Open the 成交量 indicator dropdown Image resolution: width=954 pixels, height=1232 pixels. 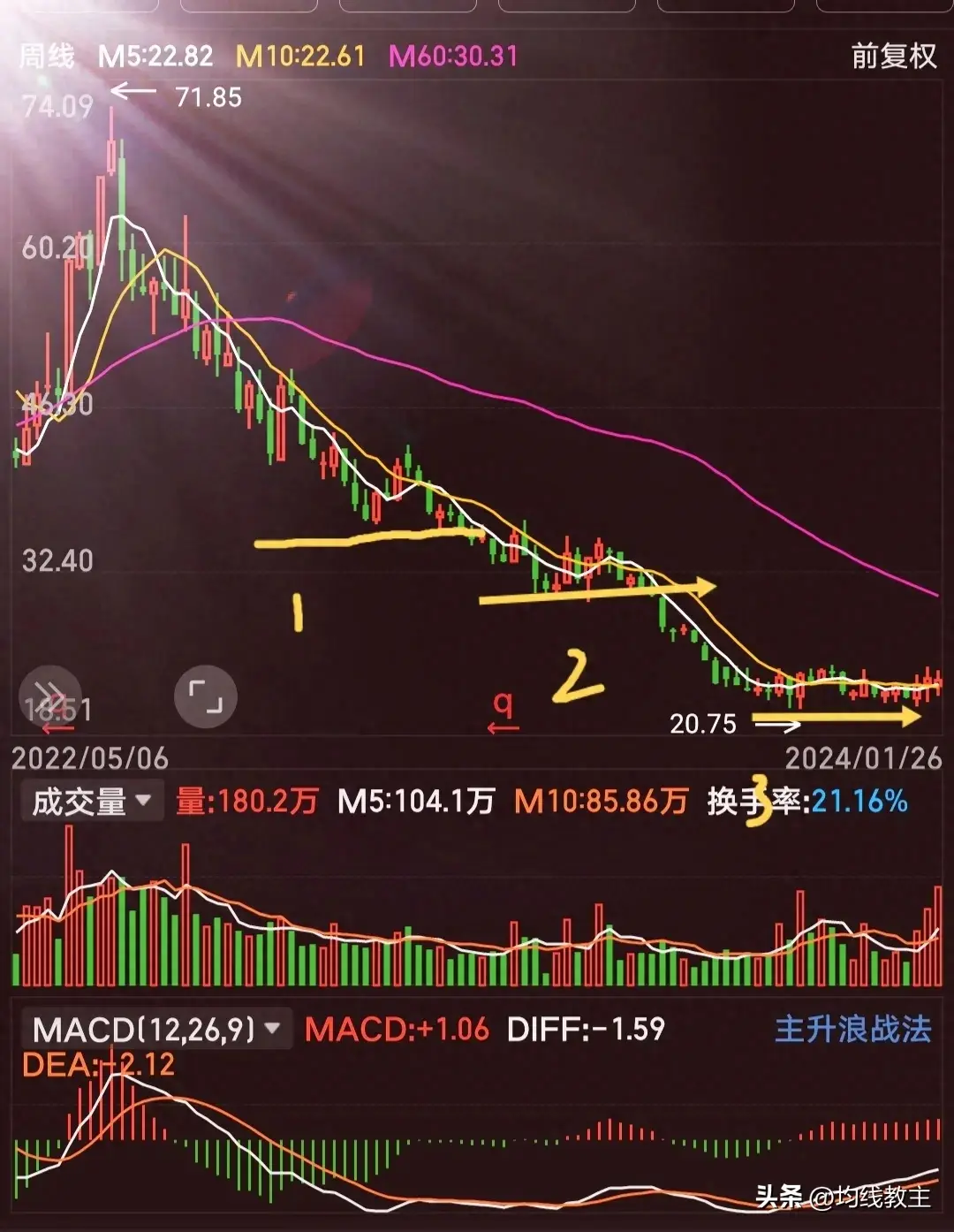(x=91, y=802)
